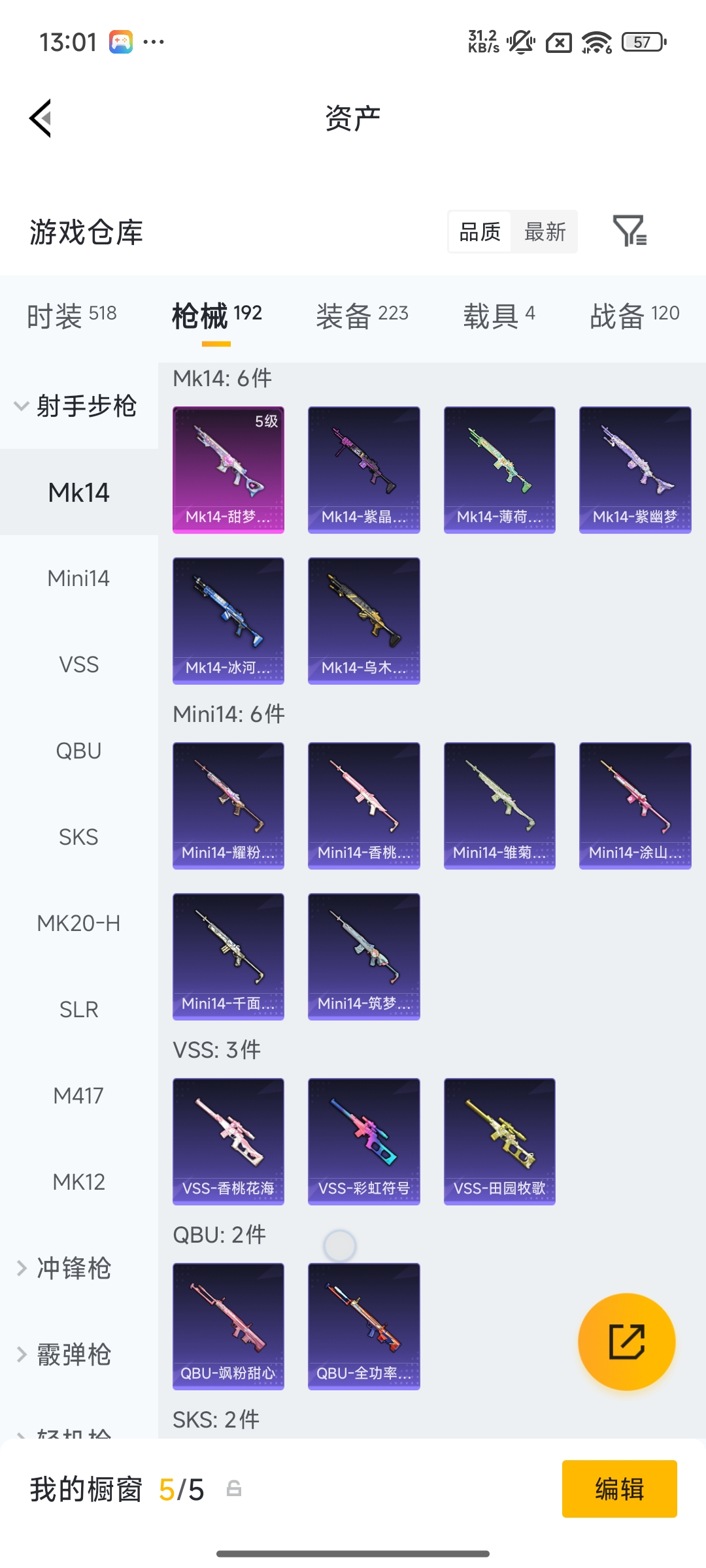Open the filter icon next to 最新
Image resolution: width=706 pixels, height=1568 pixels.
pos(630,231)
